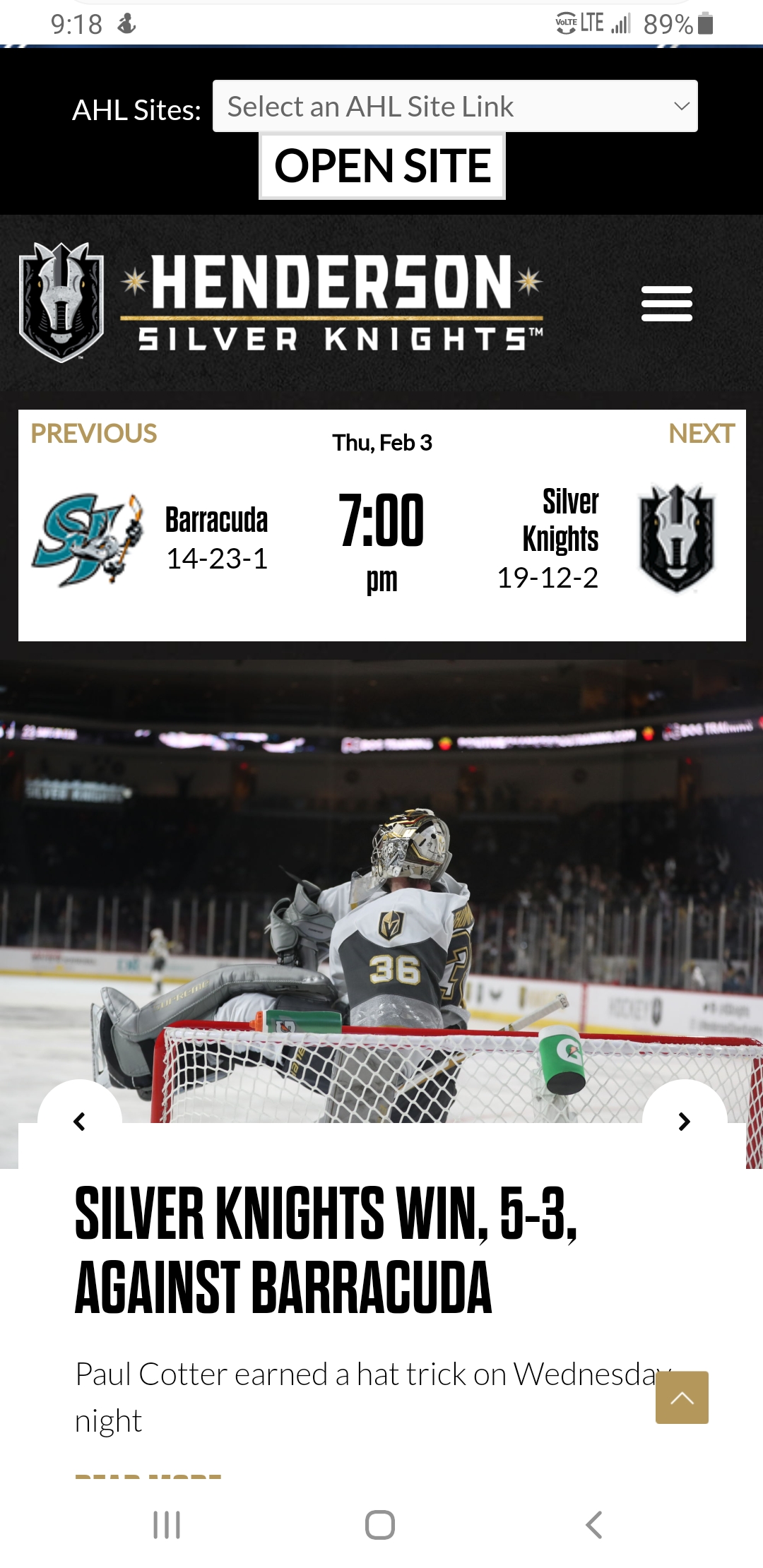Show the NEXT game
Viewport: 763px width, 1568px height.
click(701, 434)
